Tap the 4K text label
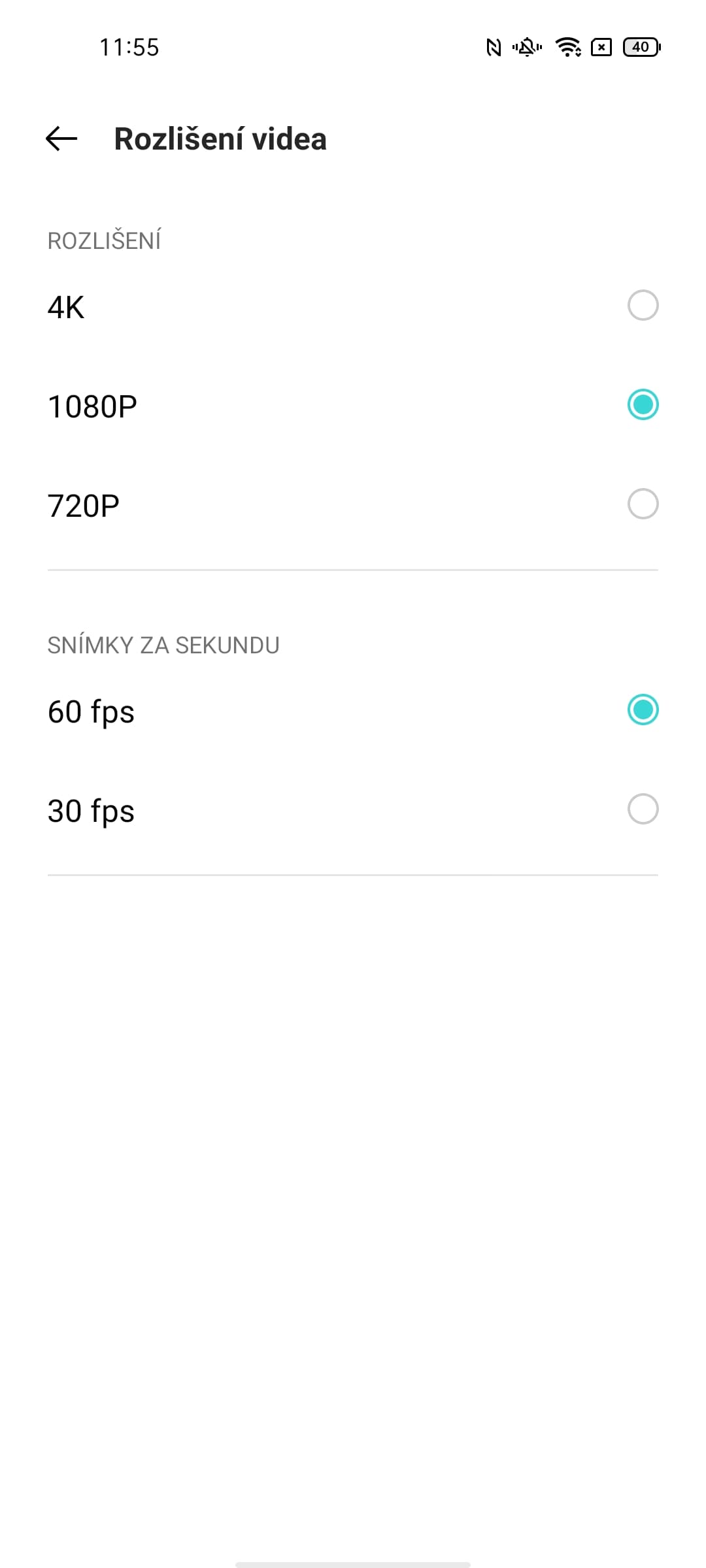 (67, 306)
